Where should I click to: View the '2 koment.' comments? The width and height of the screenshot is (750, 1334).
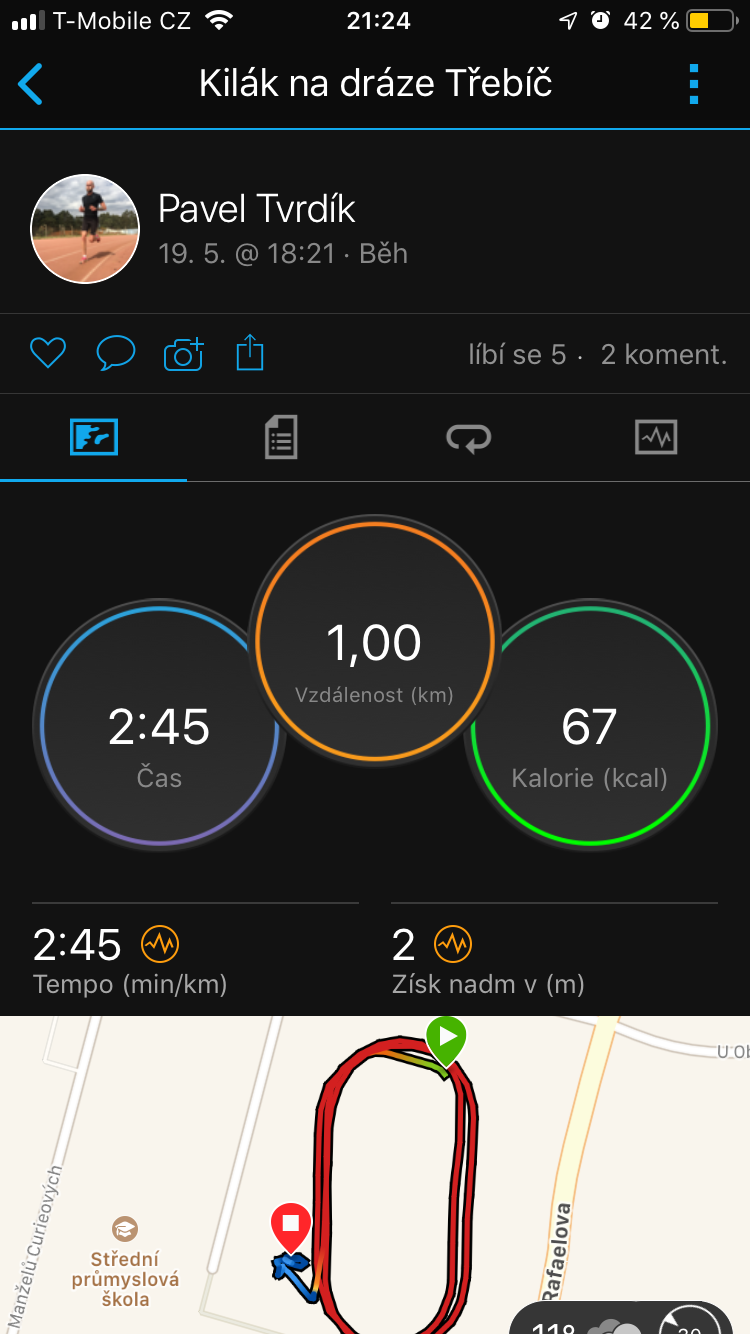(x=664, y=354)
